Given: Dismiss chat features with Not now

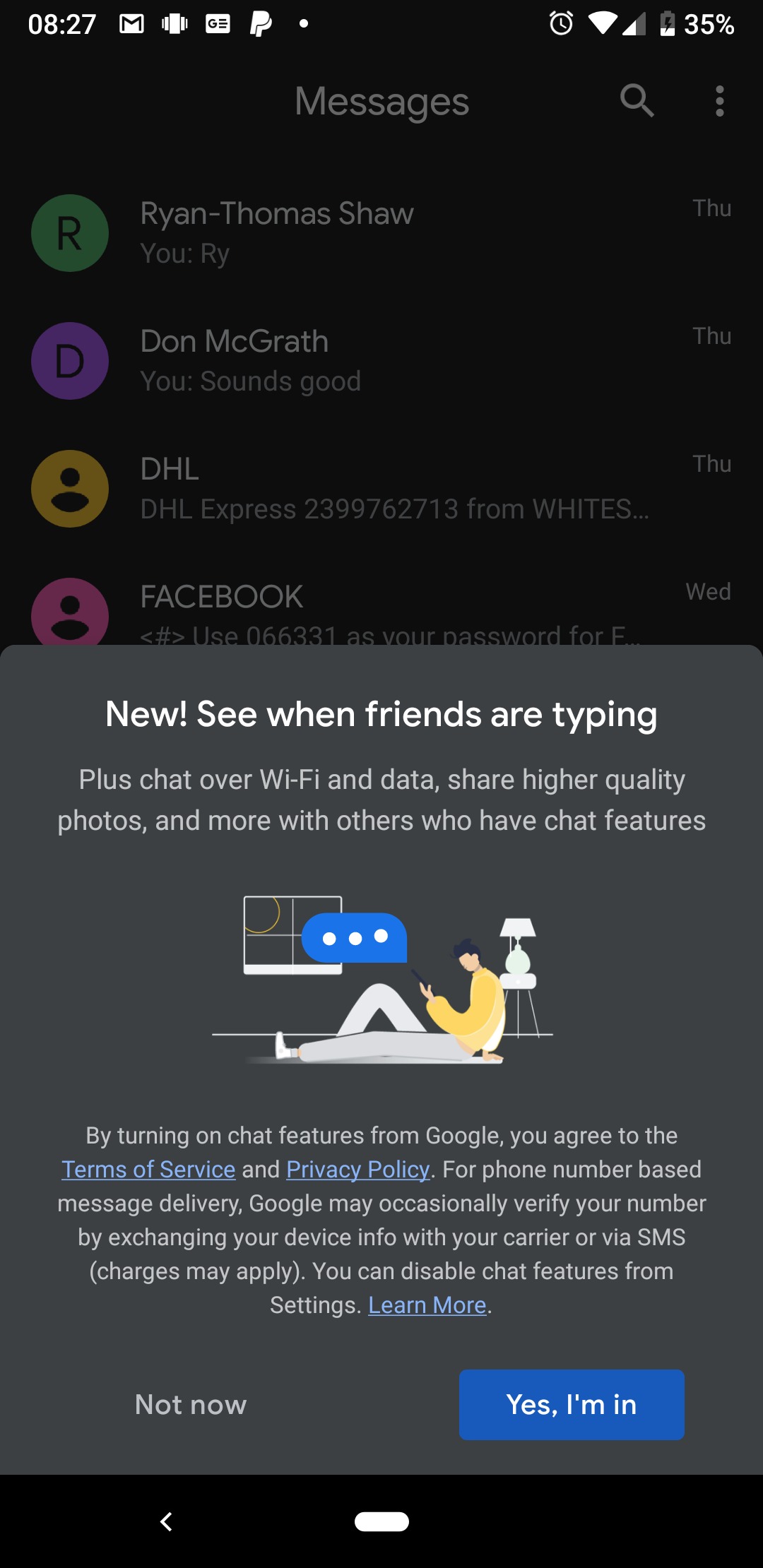Looking at the screenshot, I should point(191,1405).
